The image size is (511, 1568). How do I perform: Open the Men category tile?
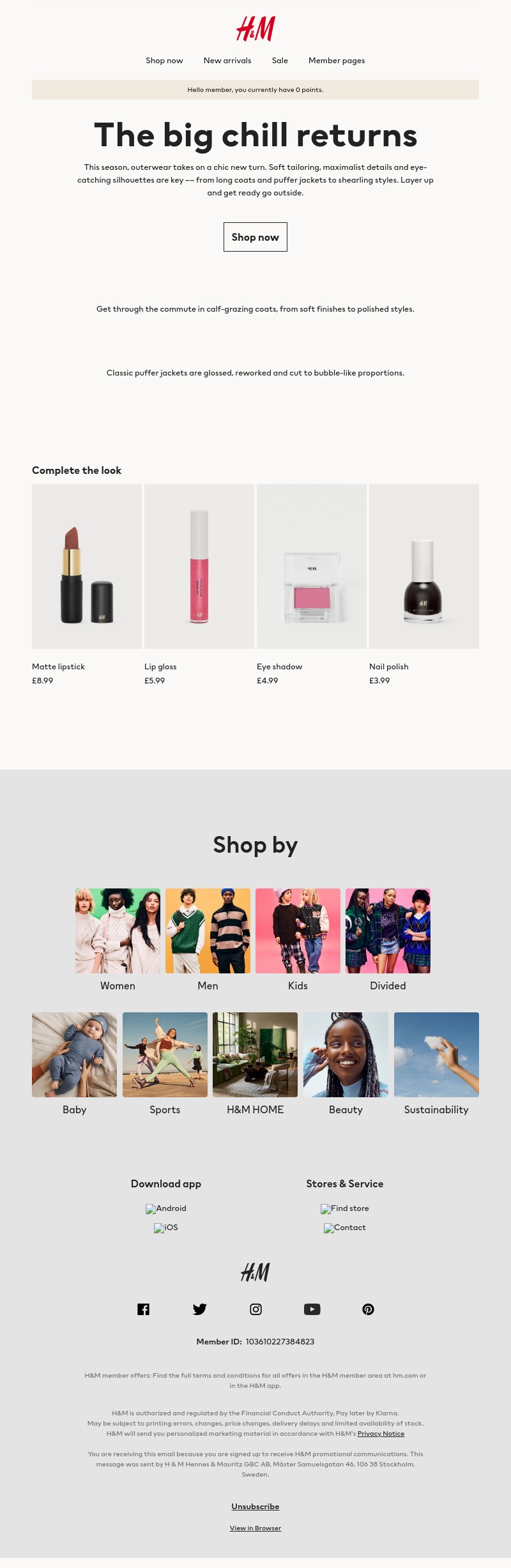[208, 931]
